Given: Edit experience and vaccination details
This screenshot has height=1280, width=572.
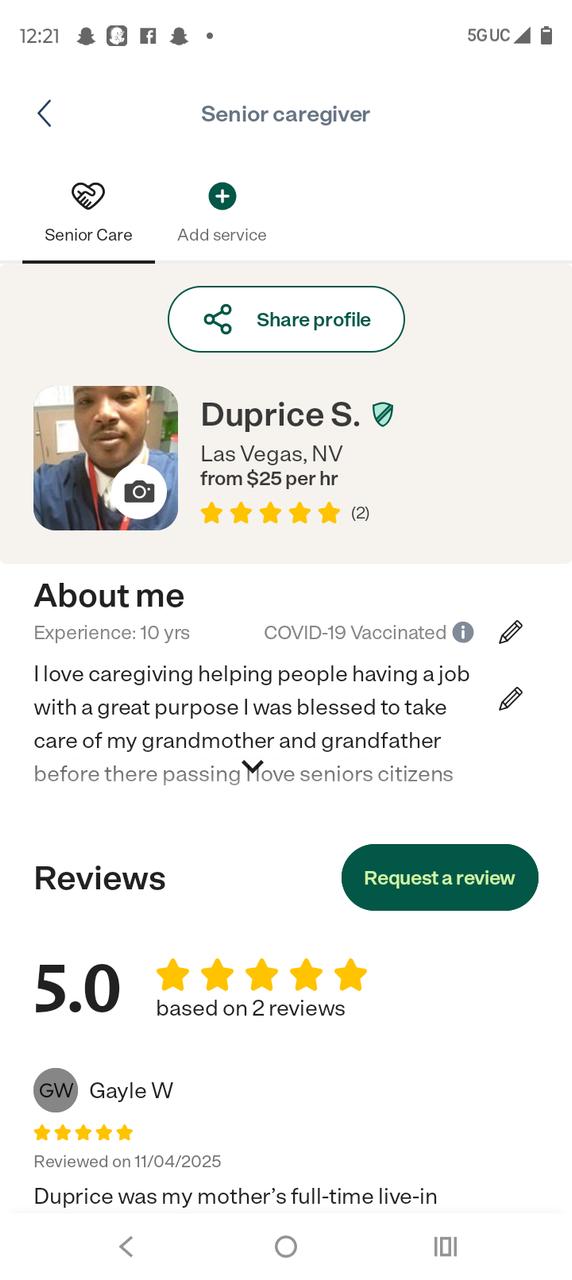Looking at the screenshot, I should 510,632.
